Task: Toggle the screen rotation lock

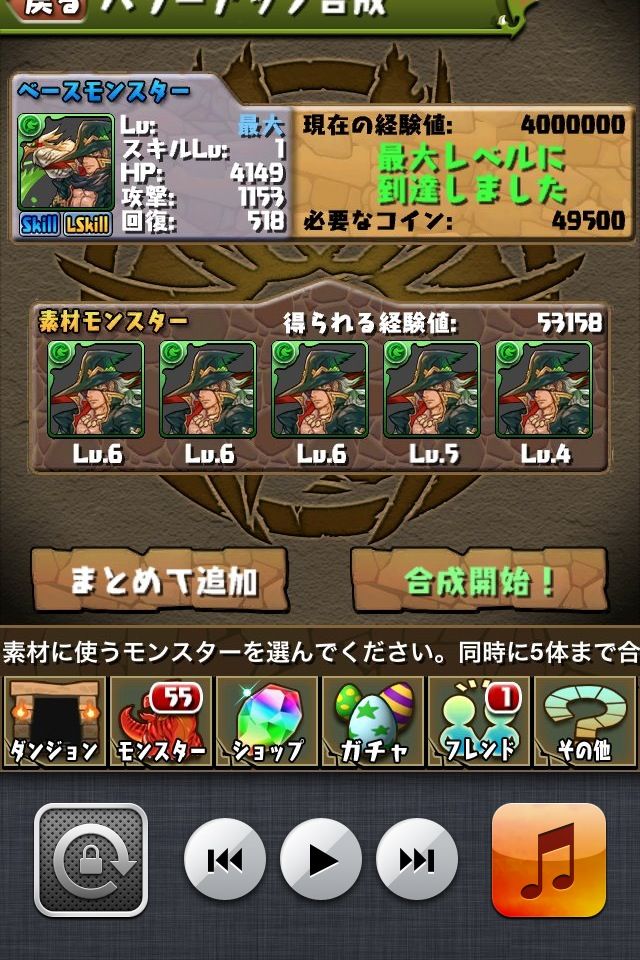Action: pyautogui.click(x=91, y=860)
